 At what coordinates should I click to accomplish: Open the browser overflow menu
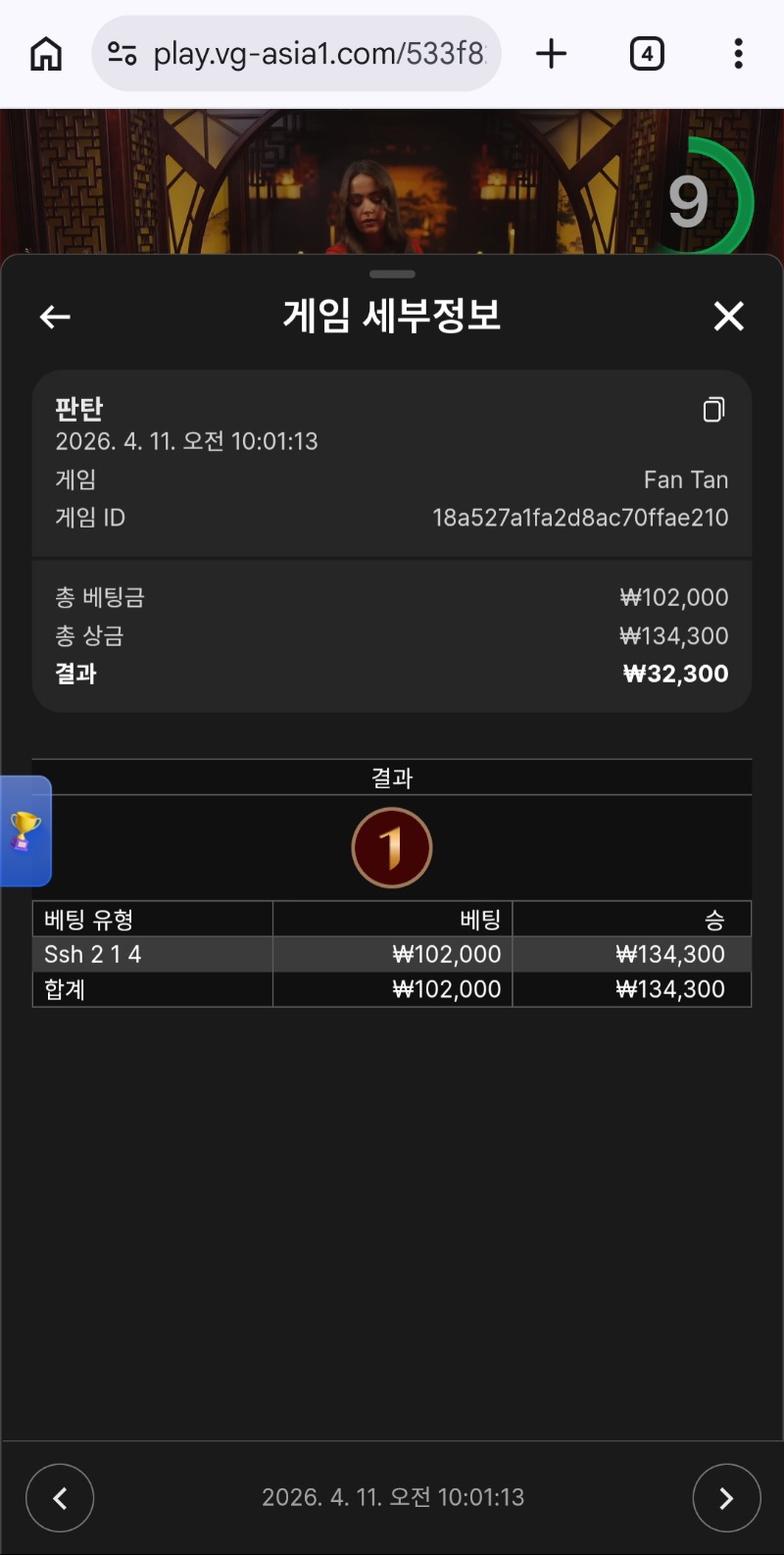[x=738, y=54]
